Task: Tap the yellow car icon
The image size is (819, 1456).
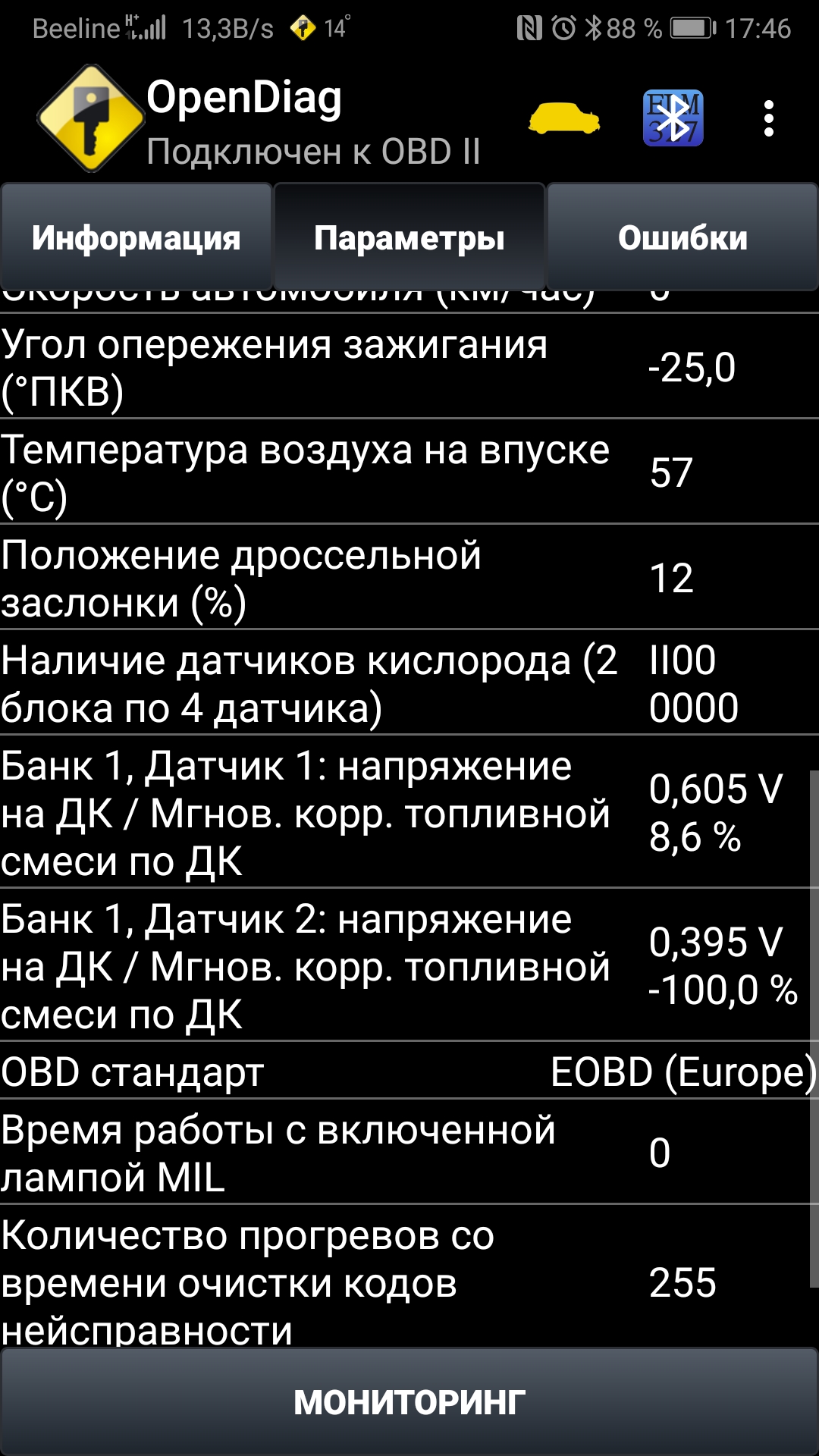Action: (x=563, y=119)
